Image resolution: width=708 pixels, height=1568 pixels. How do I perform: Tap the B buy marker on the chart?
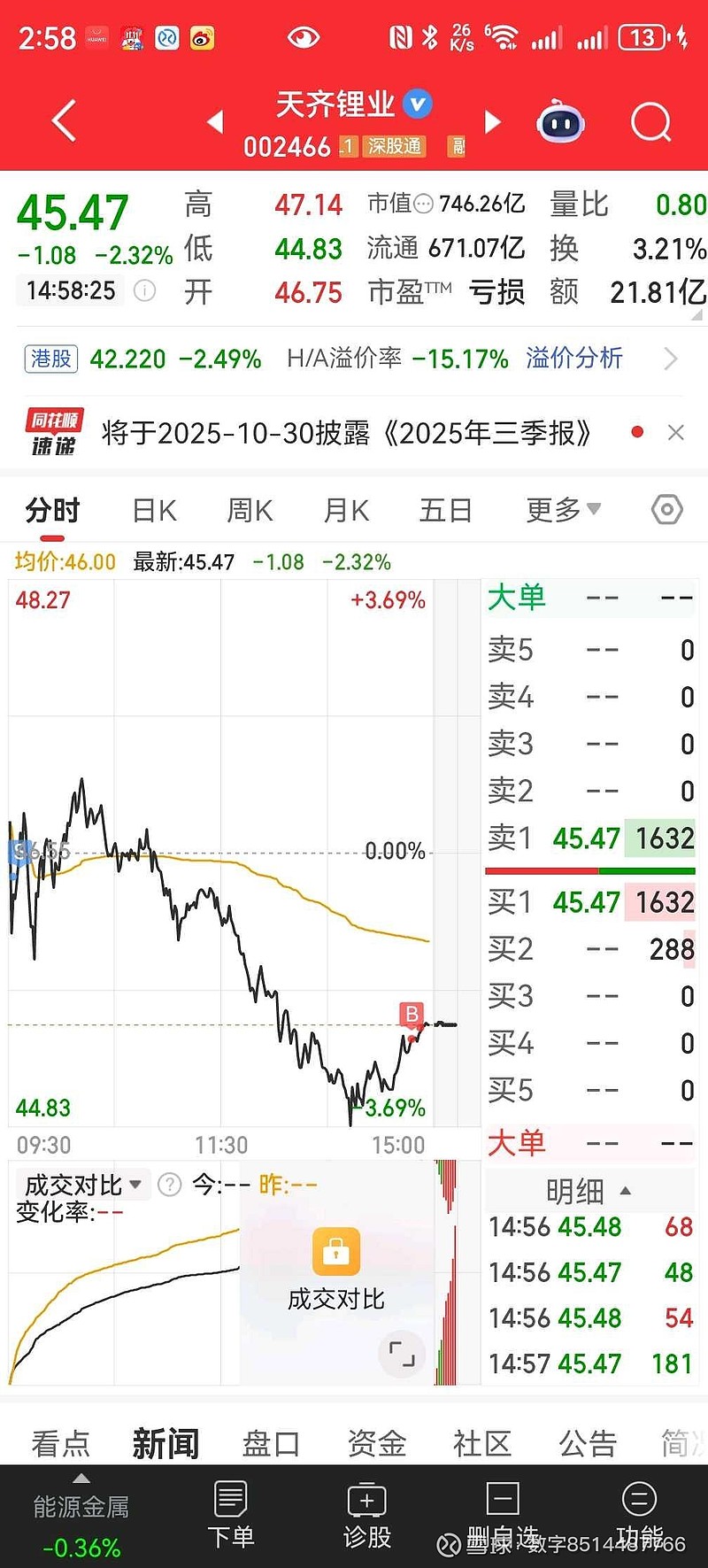pyautogui.click(x=411, y=1014)
